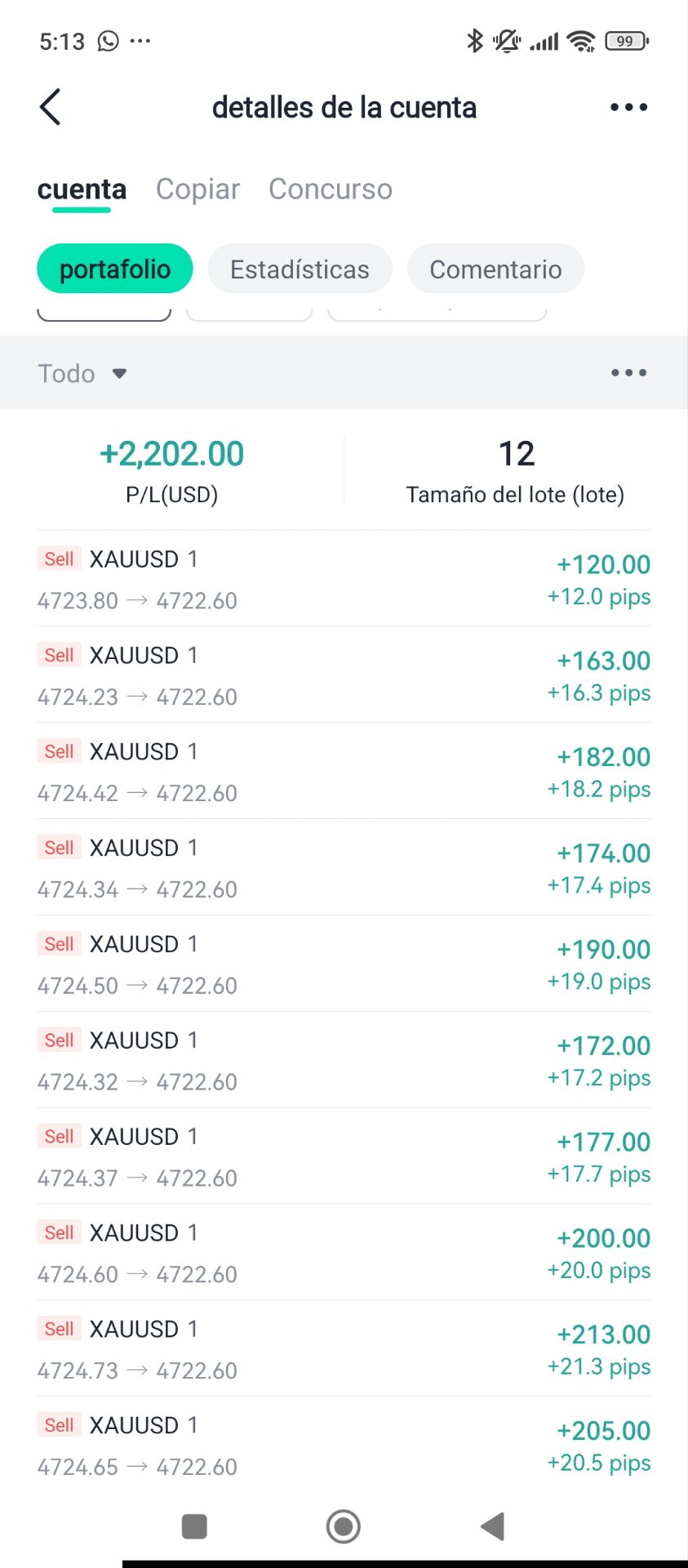688x1568 pixels.
Task: Open the overflow menu beside the page title
Action: [x=628, y=107]
